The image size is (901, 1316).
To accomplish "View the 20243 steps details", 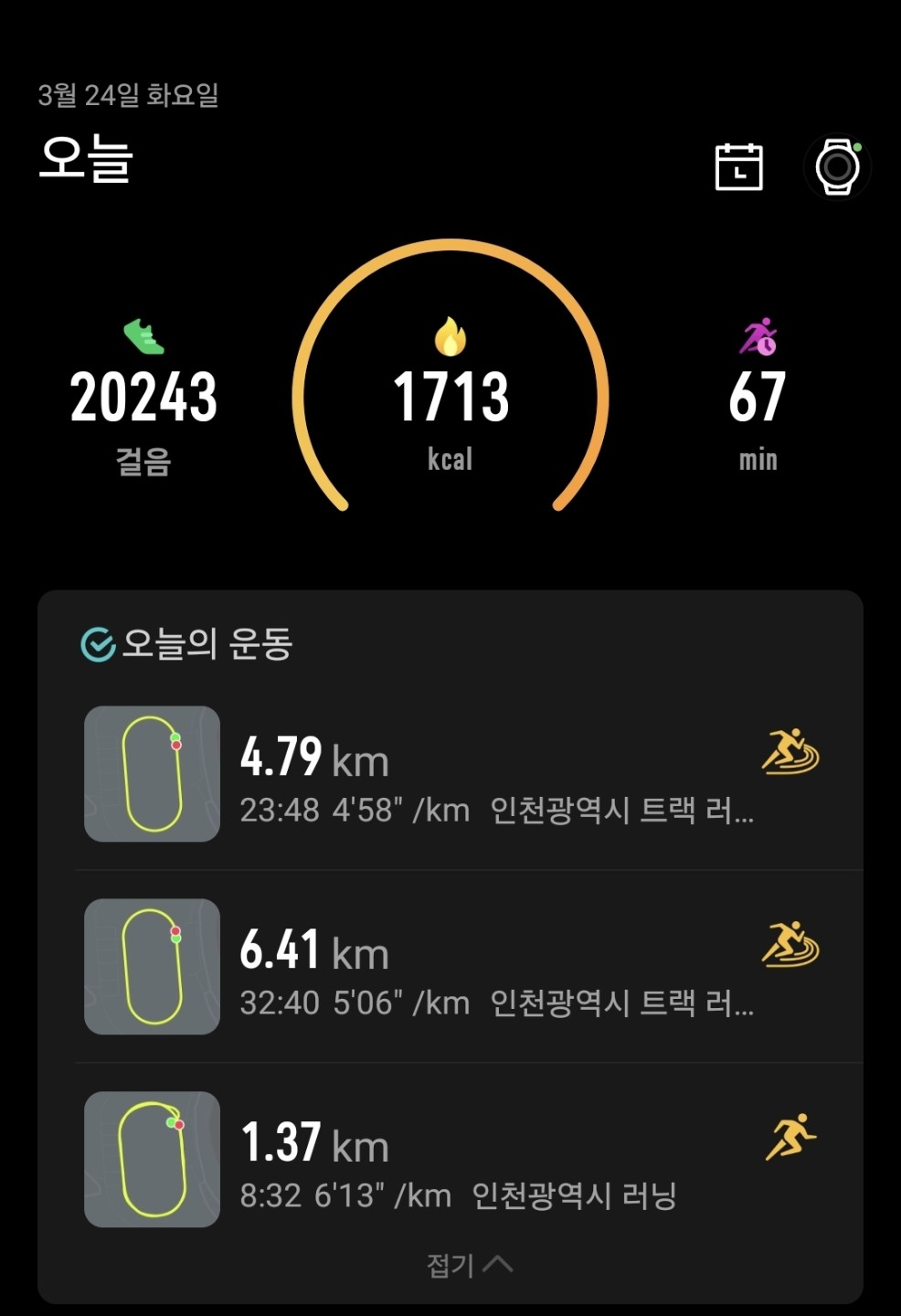I will click(143, 399).
